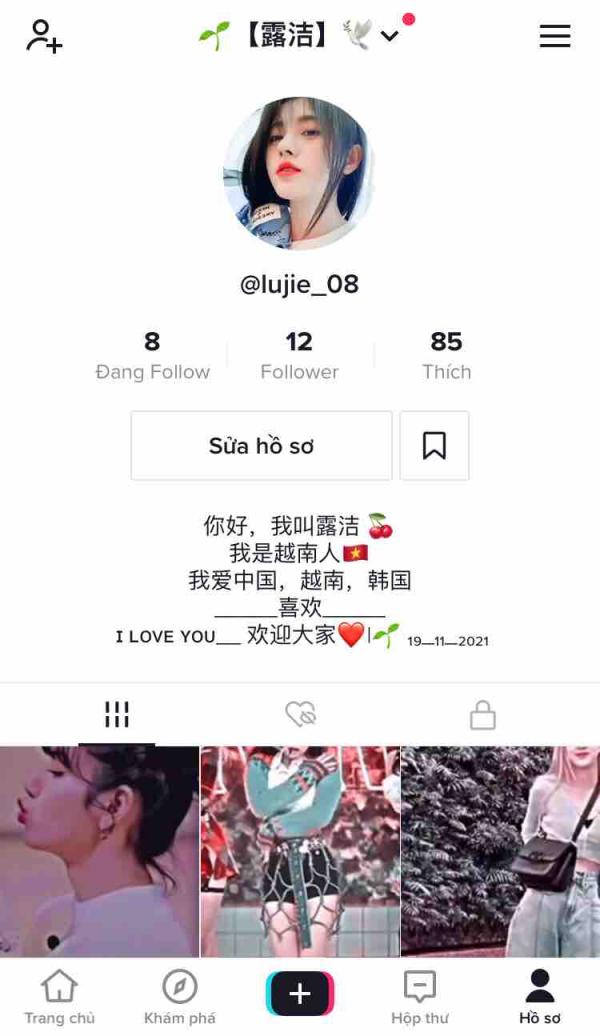
Task: Open the video with the black handbag
Action: click(x=500, y=851)
